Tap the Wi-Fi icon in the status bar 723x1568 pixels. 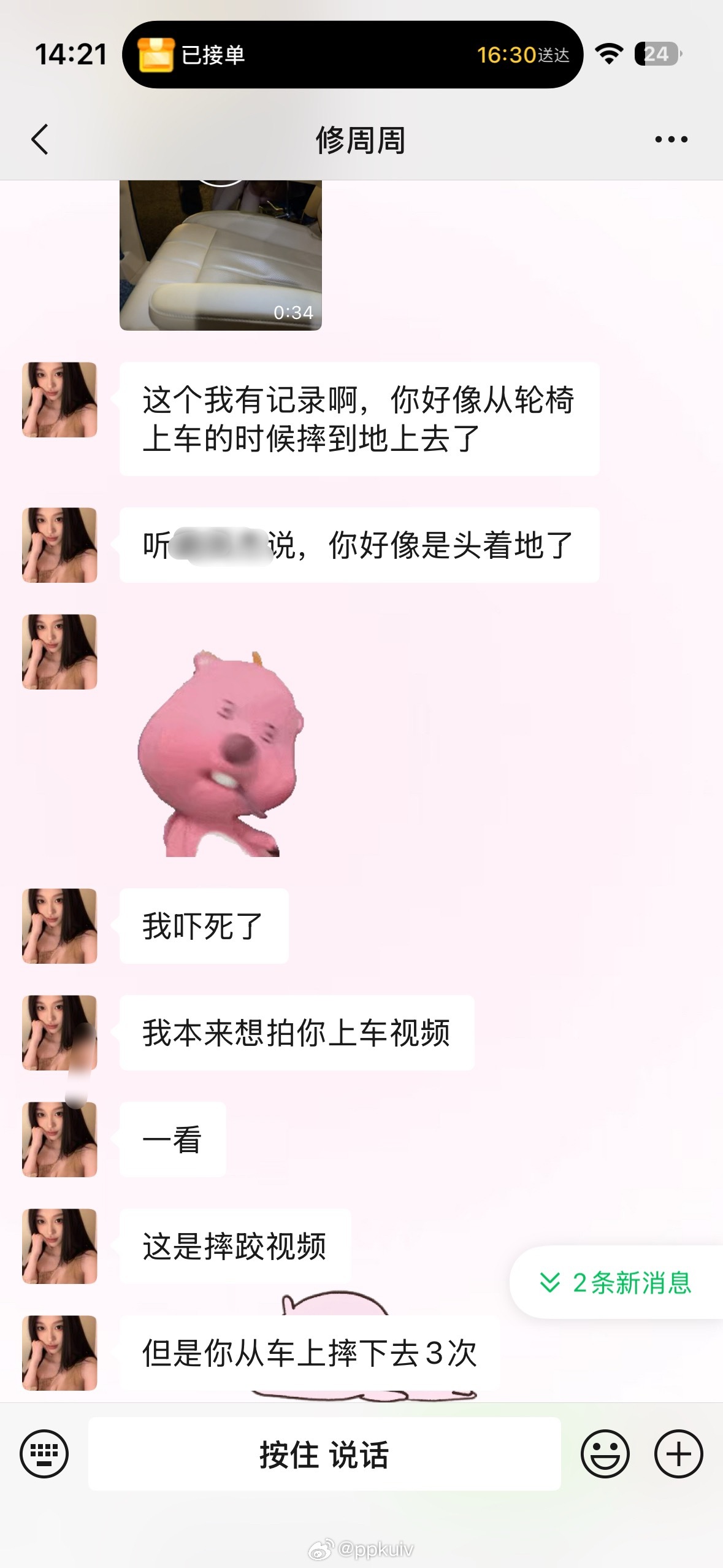click(608, 55)
